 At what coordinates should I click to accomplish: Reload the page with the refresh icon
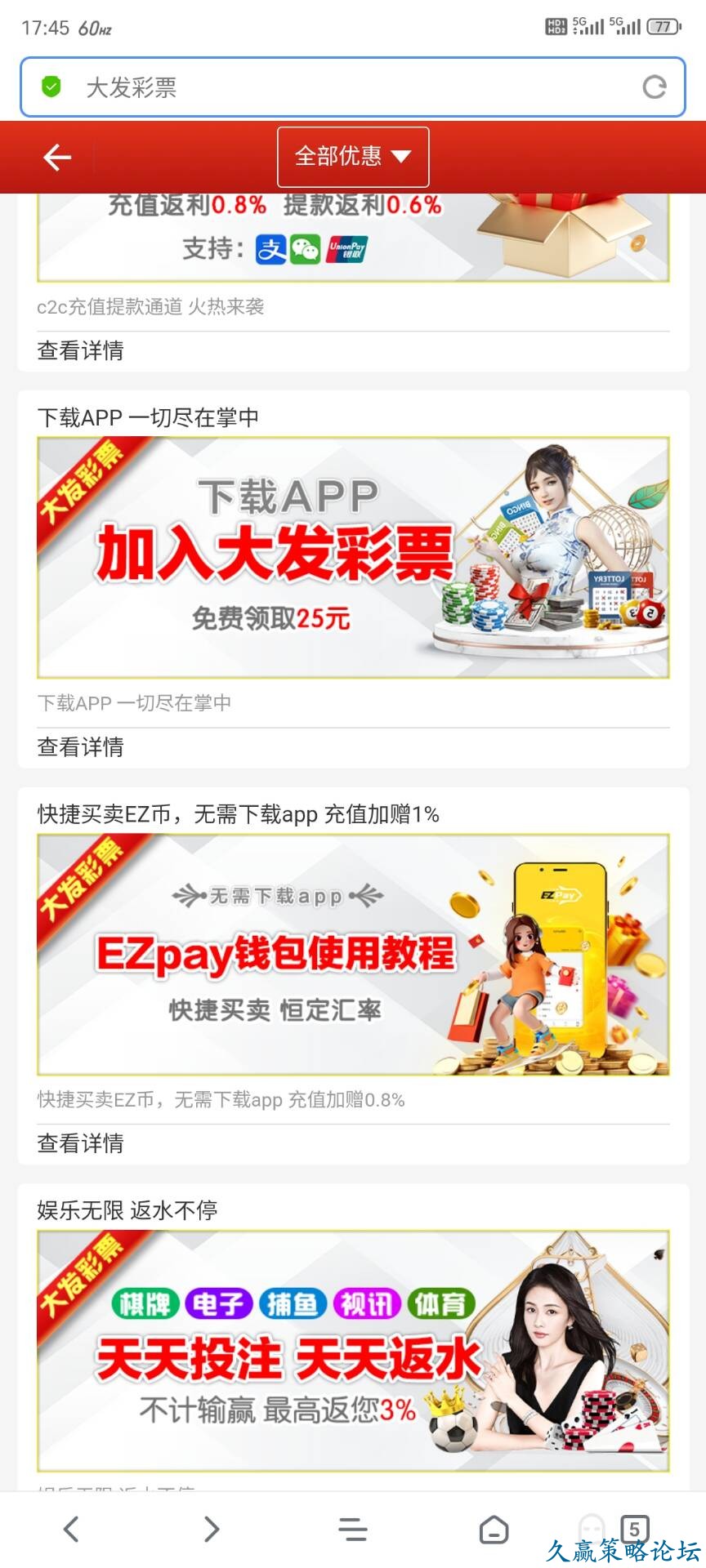655,87
